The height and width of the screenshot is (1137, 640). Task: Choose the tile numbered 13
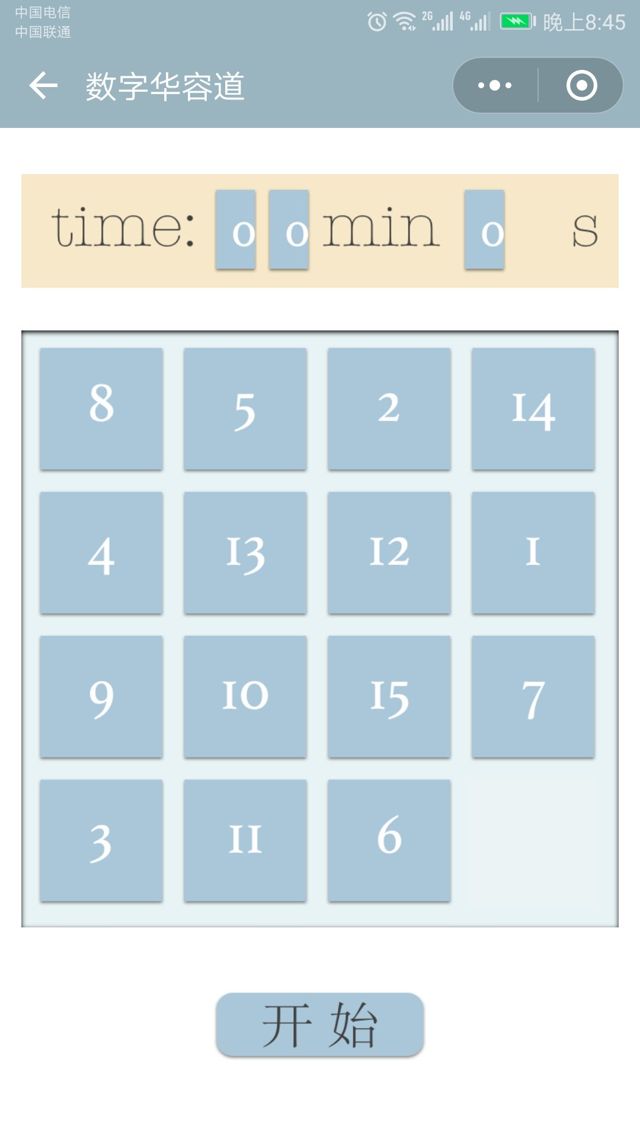click(x=245, y=552)
